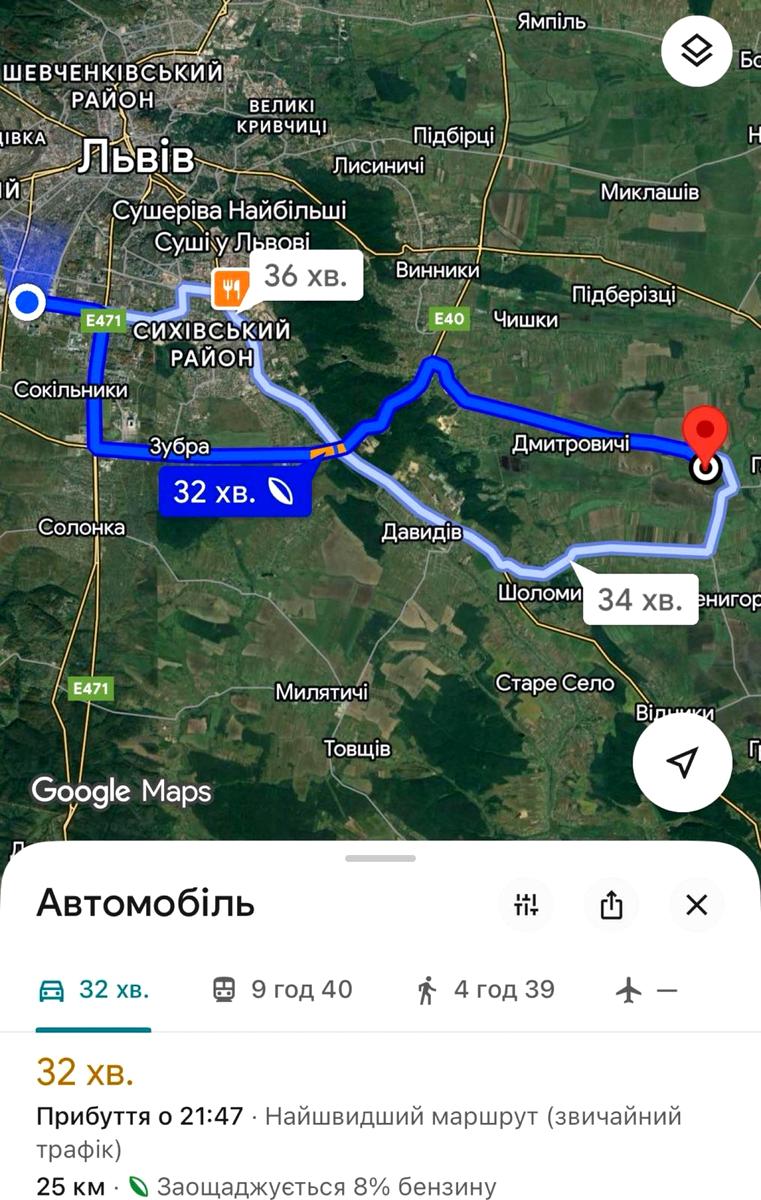Select the alternative 34 хв. route
761x1200 pixels.
[640, 600]
